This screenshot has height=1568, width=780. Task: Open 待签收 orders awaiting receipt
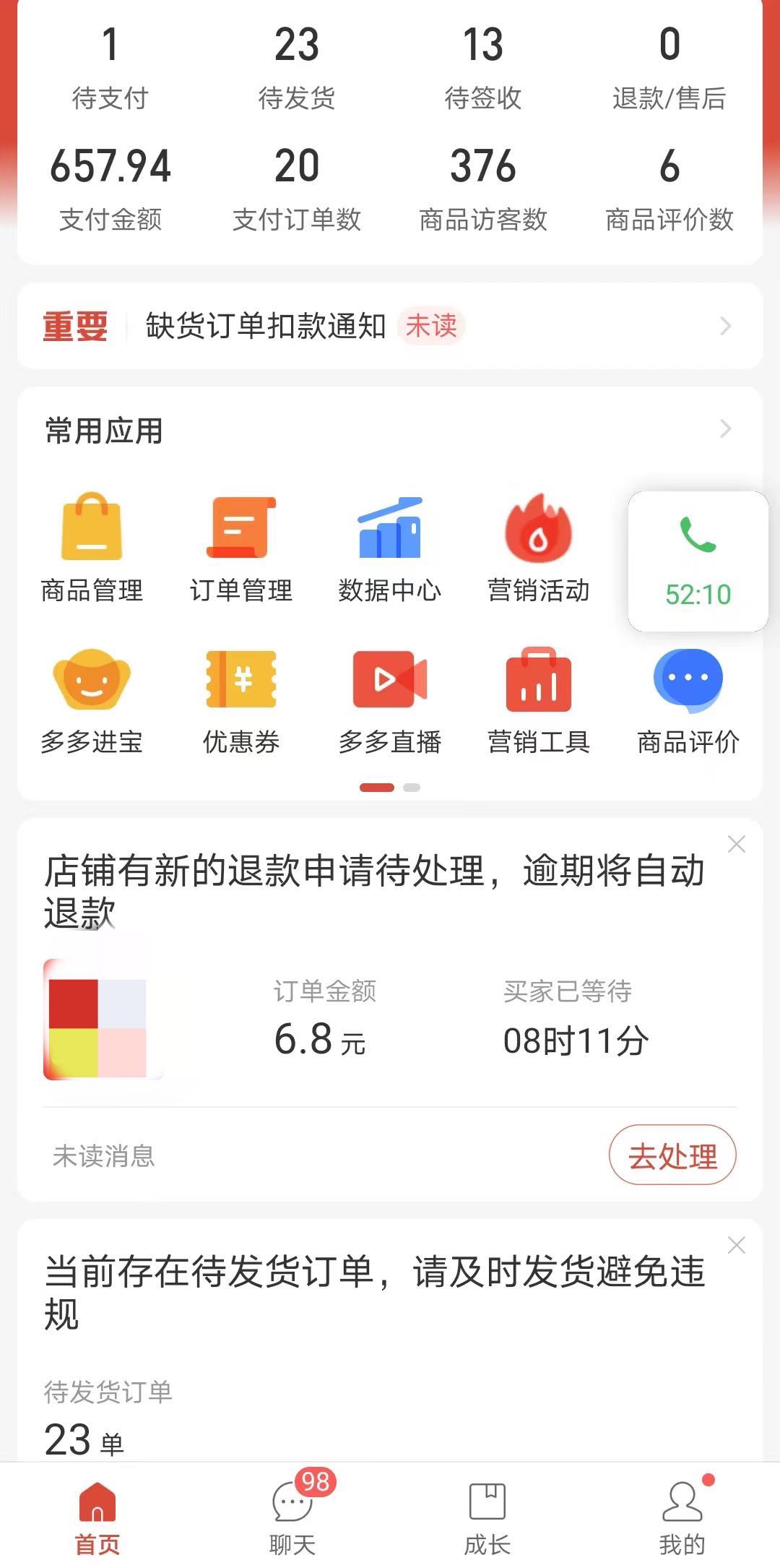(482, 66)
